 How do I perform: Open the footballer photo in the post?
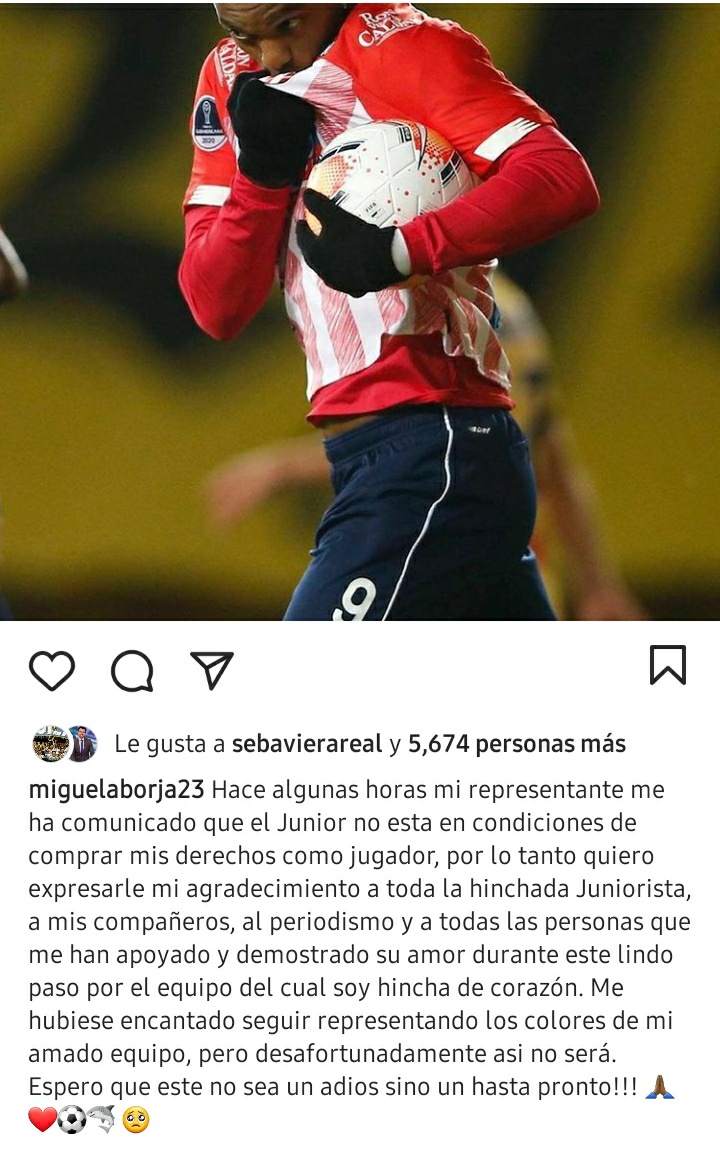click(360, 310)
